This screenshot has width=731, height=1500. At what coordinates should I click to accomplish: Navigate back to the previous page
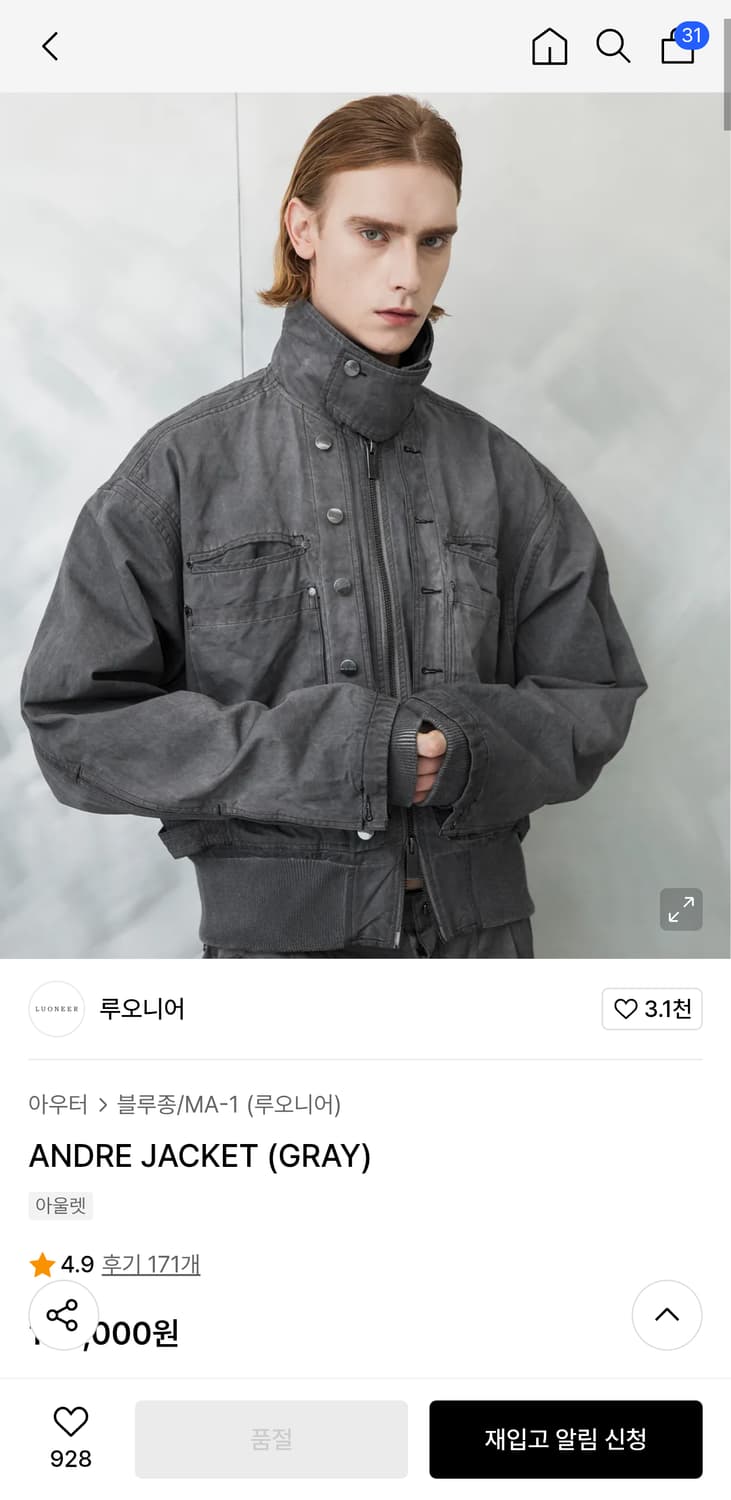(x=50, y=46)
